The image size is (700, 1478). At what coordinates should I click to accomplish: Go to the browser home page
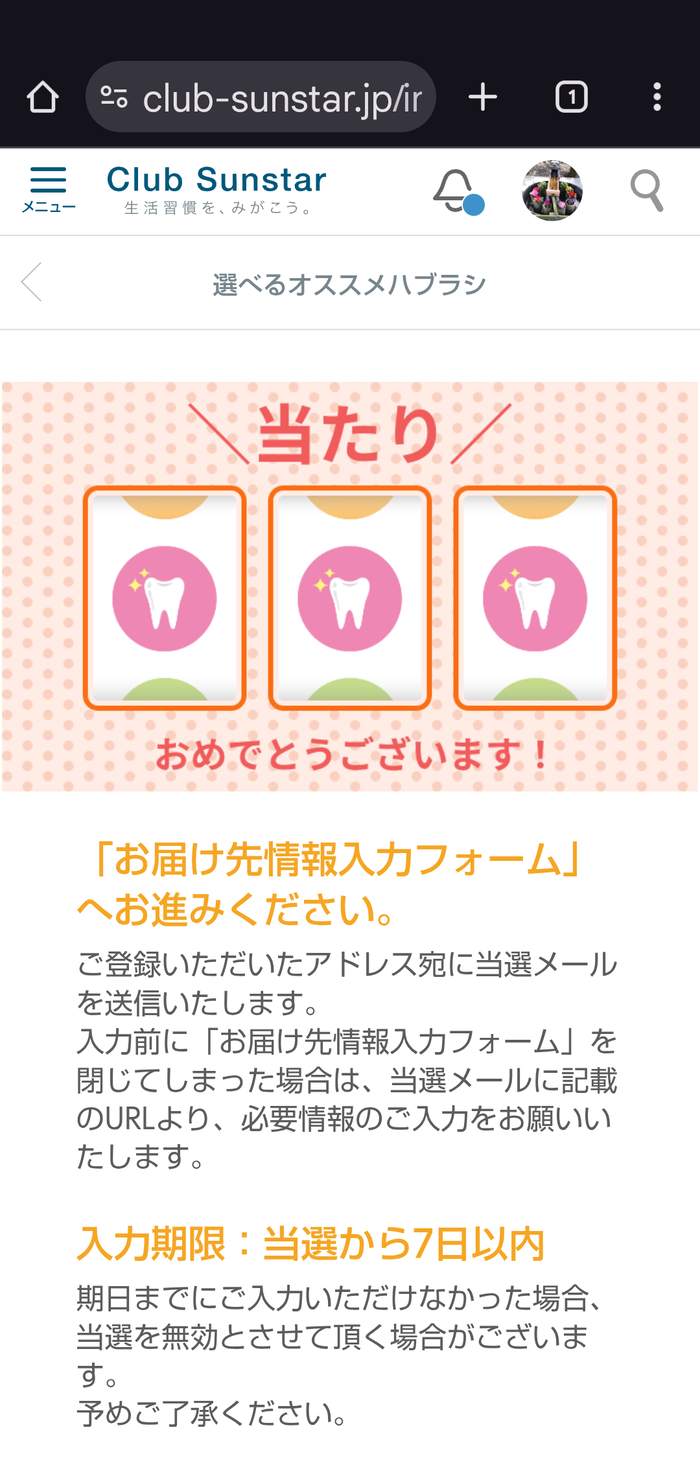(x=42, y=97)
